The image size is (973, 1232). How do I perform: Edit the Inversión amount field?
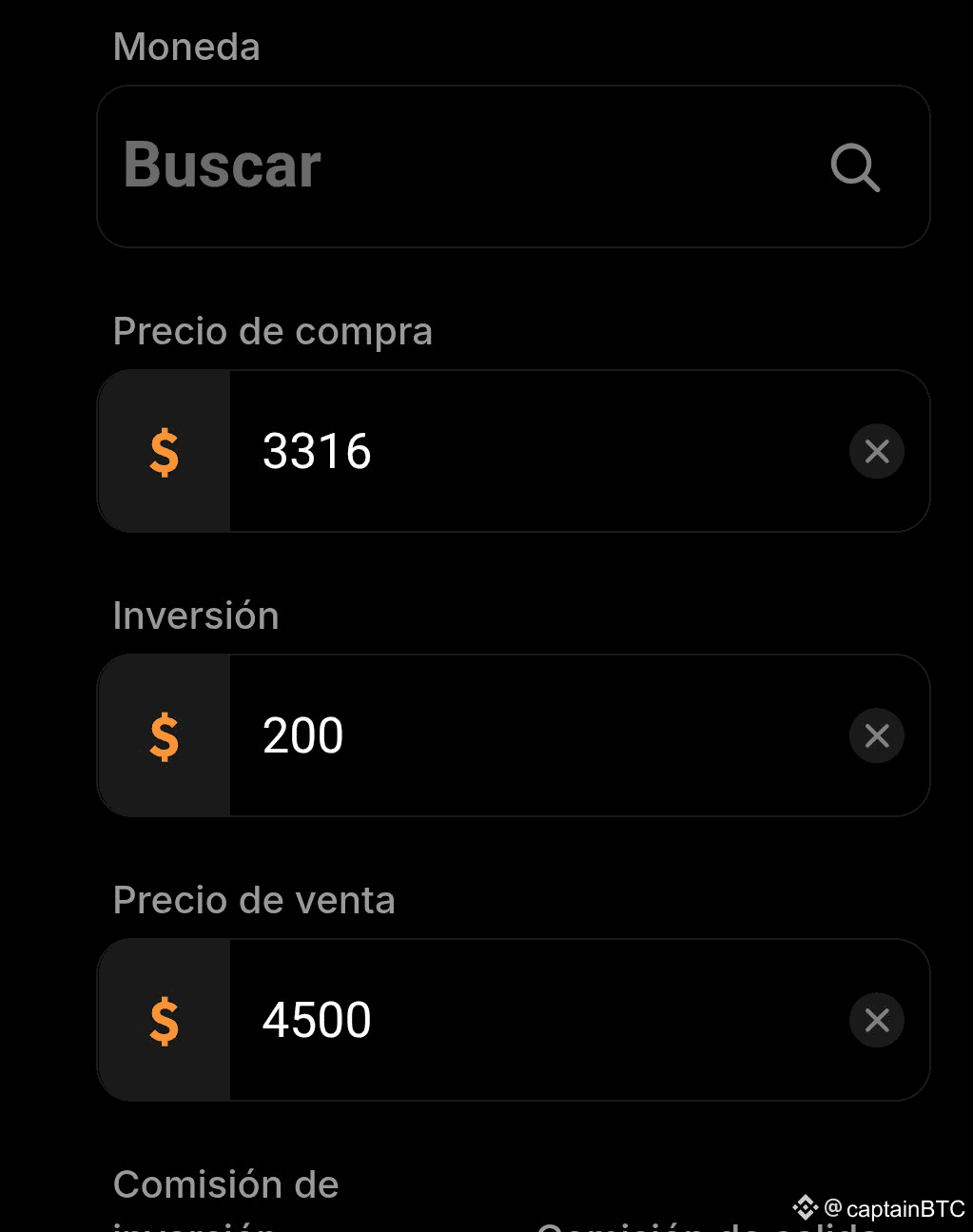coord(533,735)
